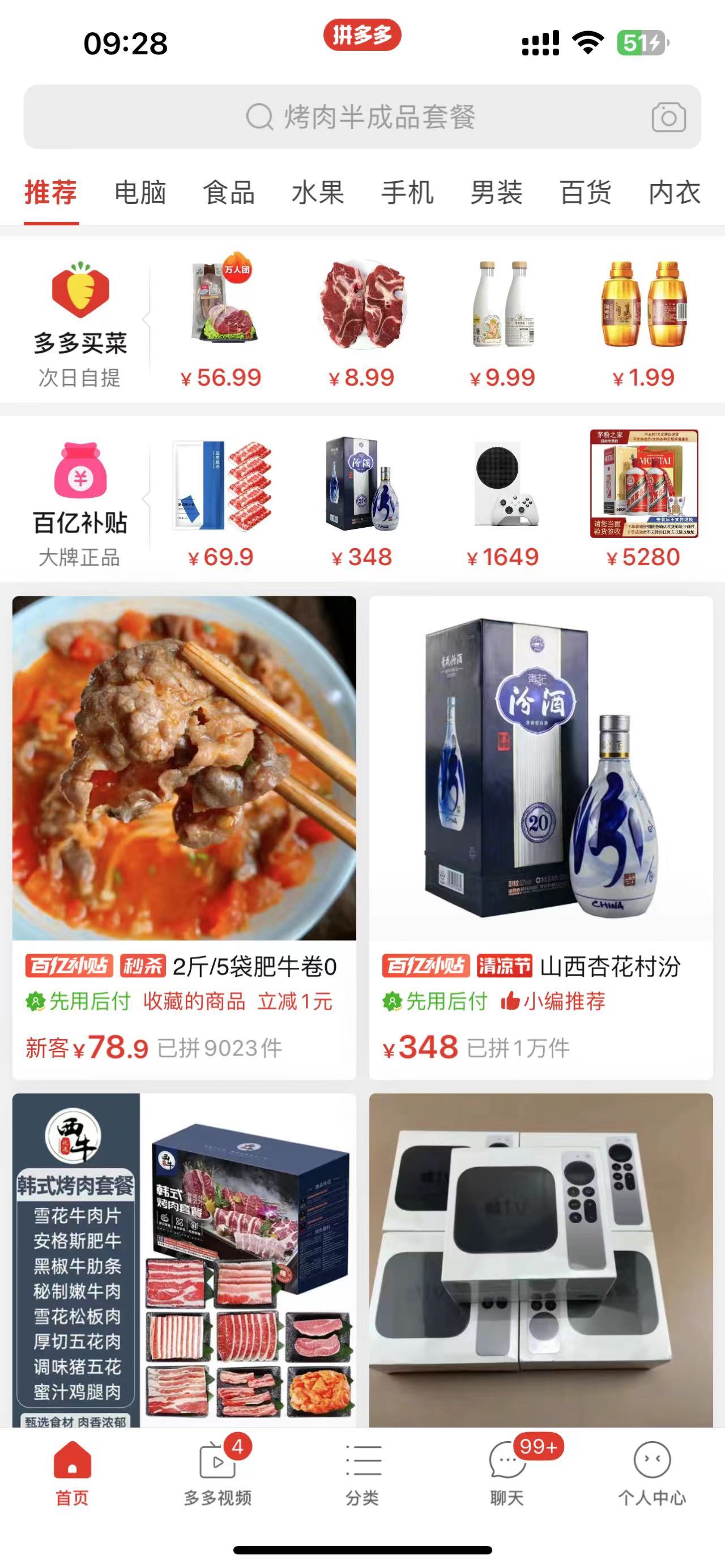Open the 聊天 messages tab

pos(507,1472)
